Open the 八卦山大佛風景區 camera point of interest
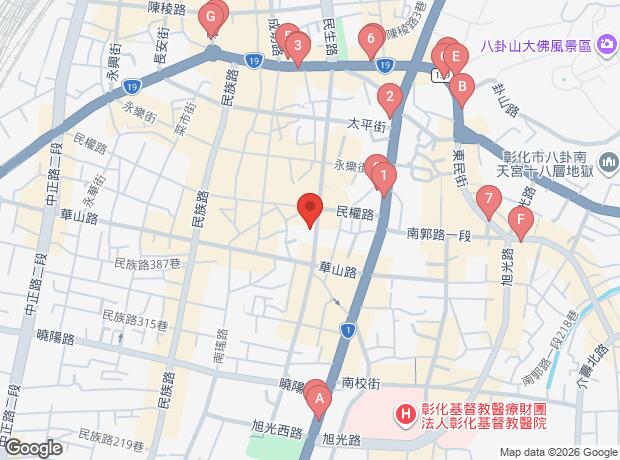The image size is (620, 460). [x=605, y=45]
